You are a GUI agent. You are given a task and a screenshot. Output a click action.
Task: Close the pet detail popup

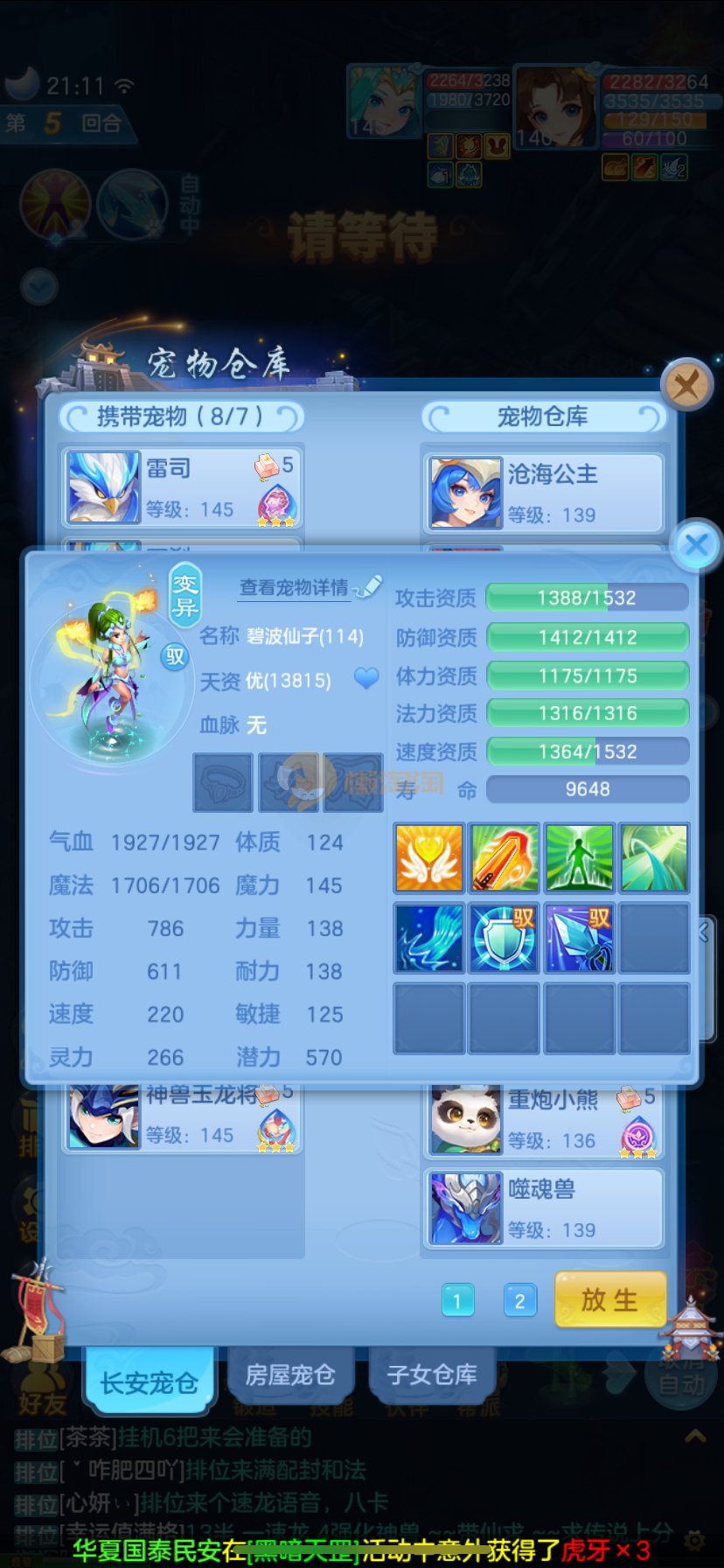696,546
